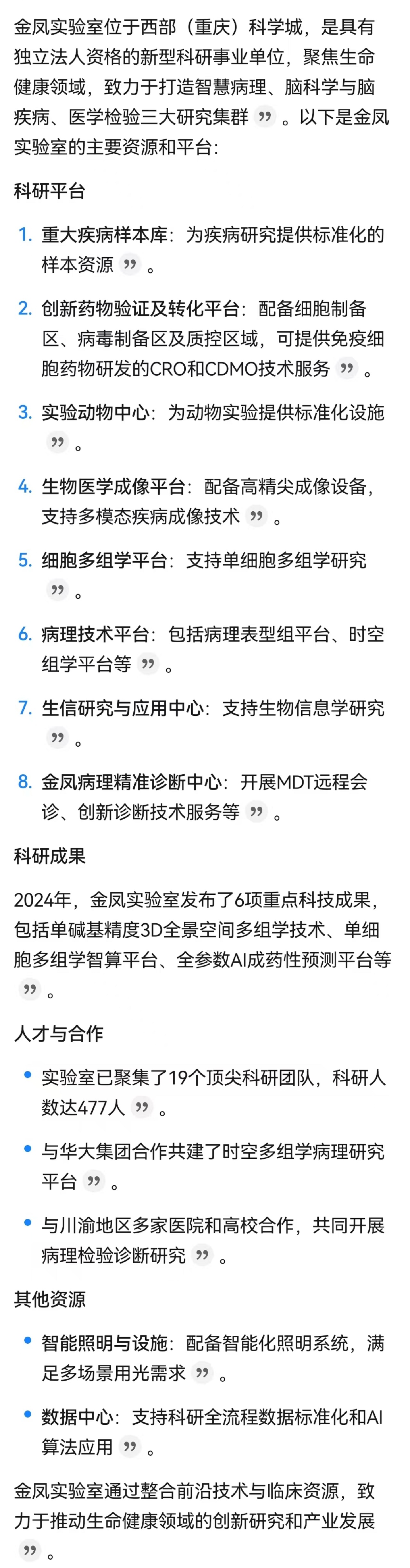The height and width of the screenshot is (1568, 410).
Task: View source for 实验动物中心 item
Action: [x=57, y=442]
